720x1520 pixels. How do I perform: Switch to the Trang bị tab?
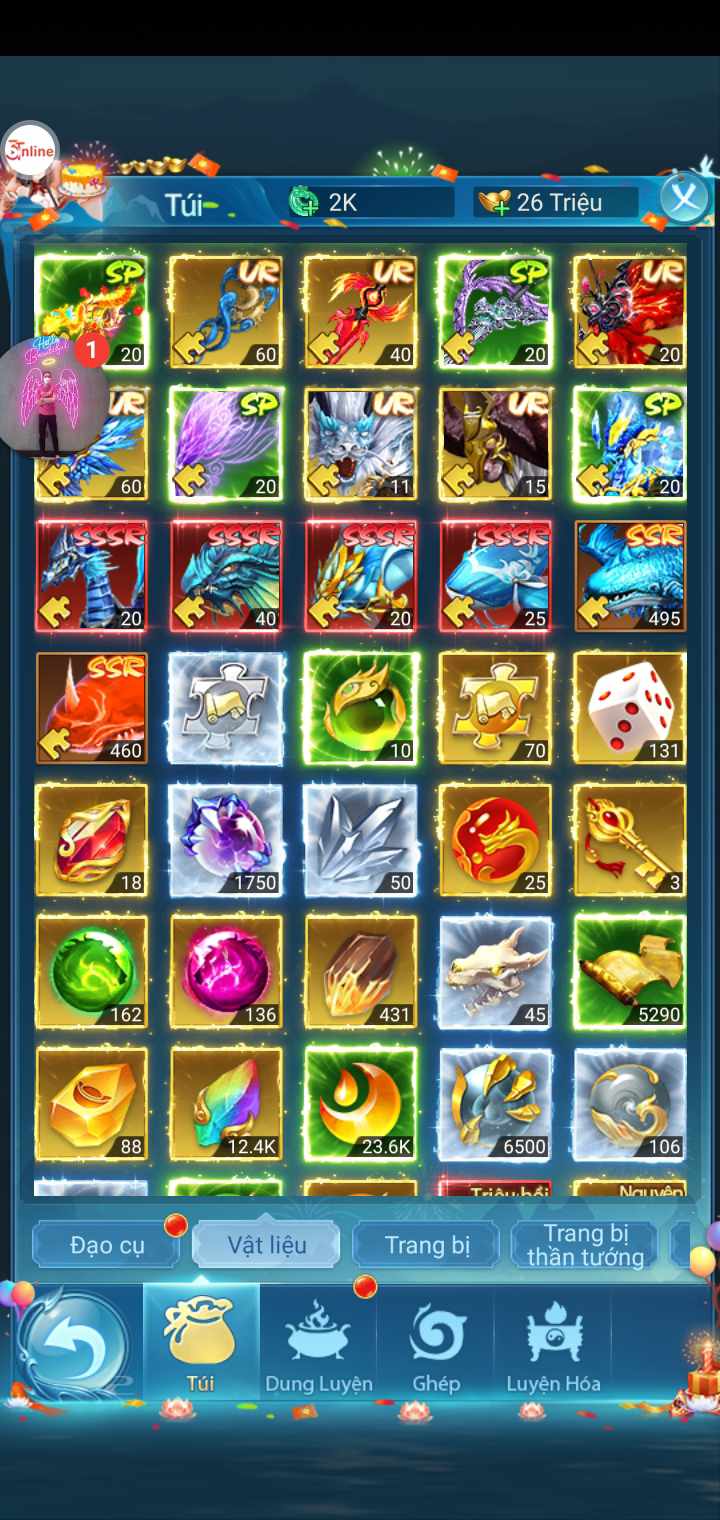pos(427,1245)
